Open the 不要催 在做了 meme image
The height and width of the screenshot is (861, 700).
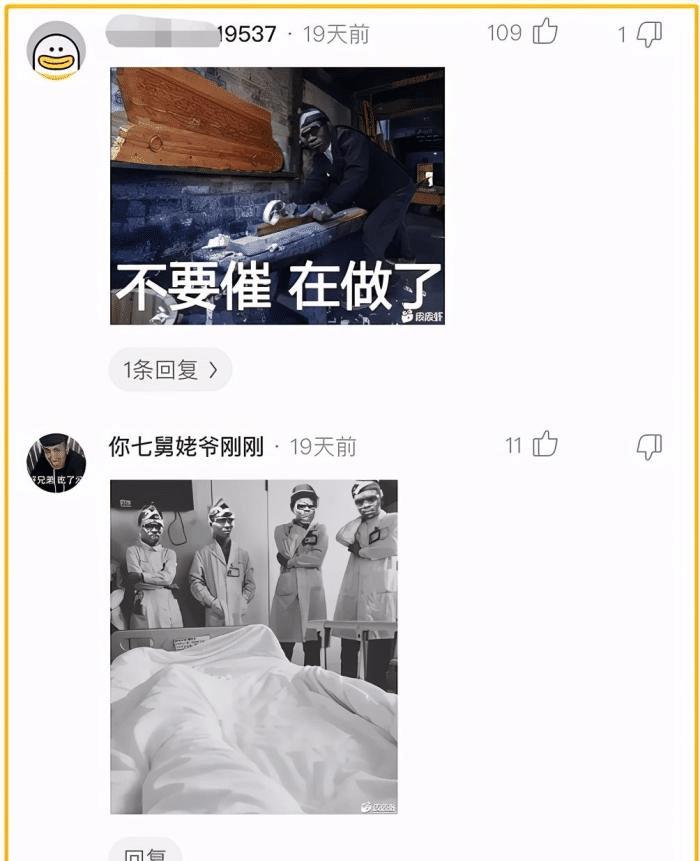pos(277,196)
